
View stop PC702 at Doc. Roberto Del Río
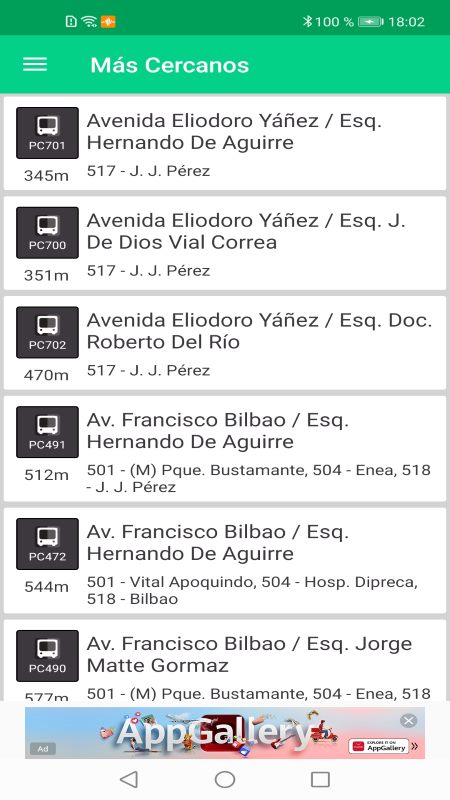[x=225, y=343]
